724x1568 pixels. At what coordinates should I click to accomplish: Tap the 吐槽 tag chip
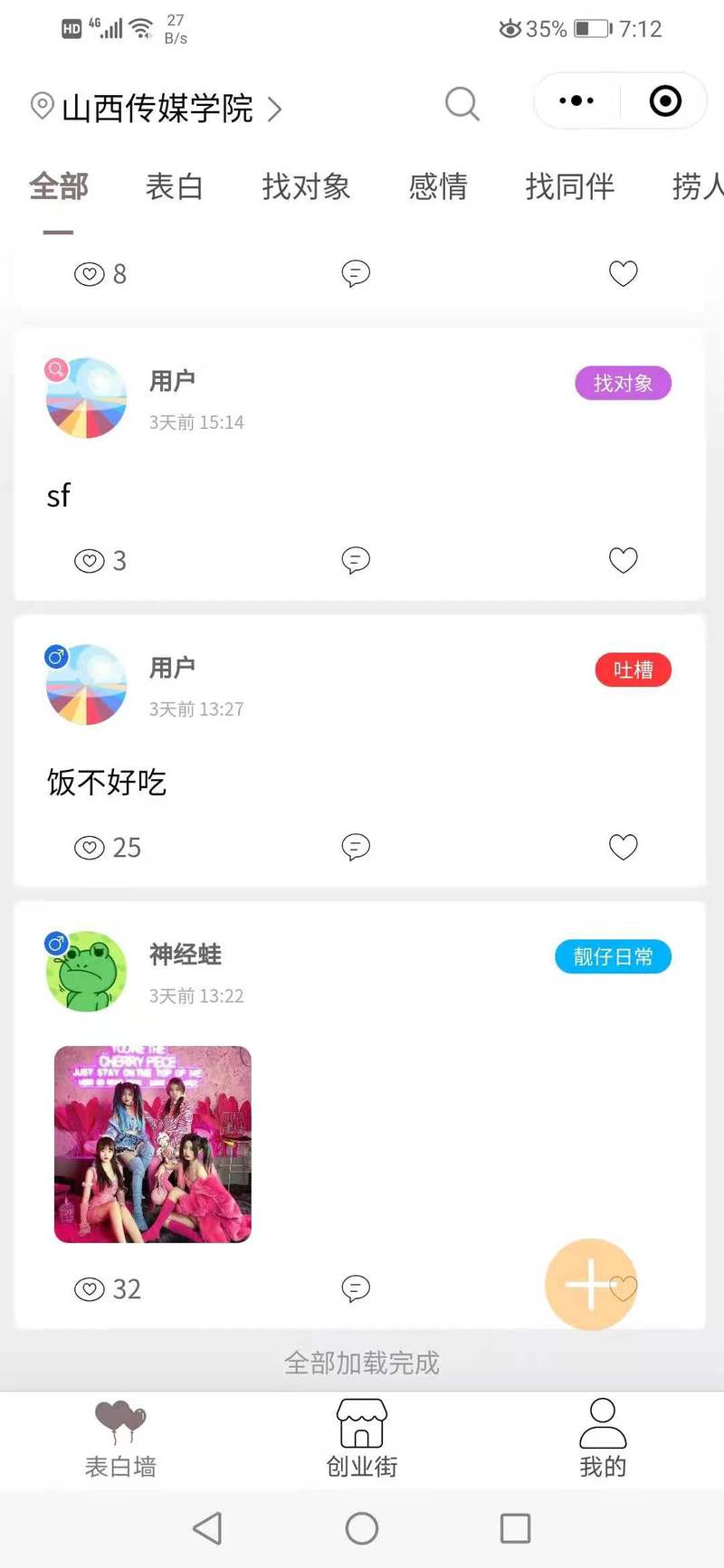point(633,670)
